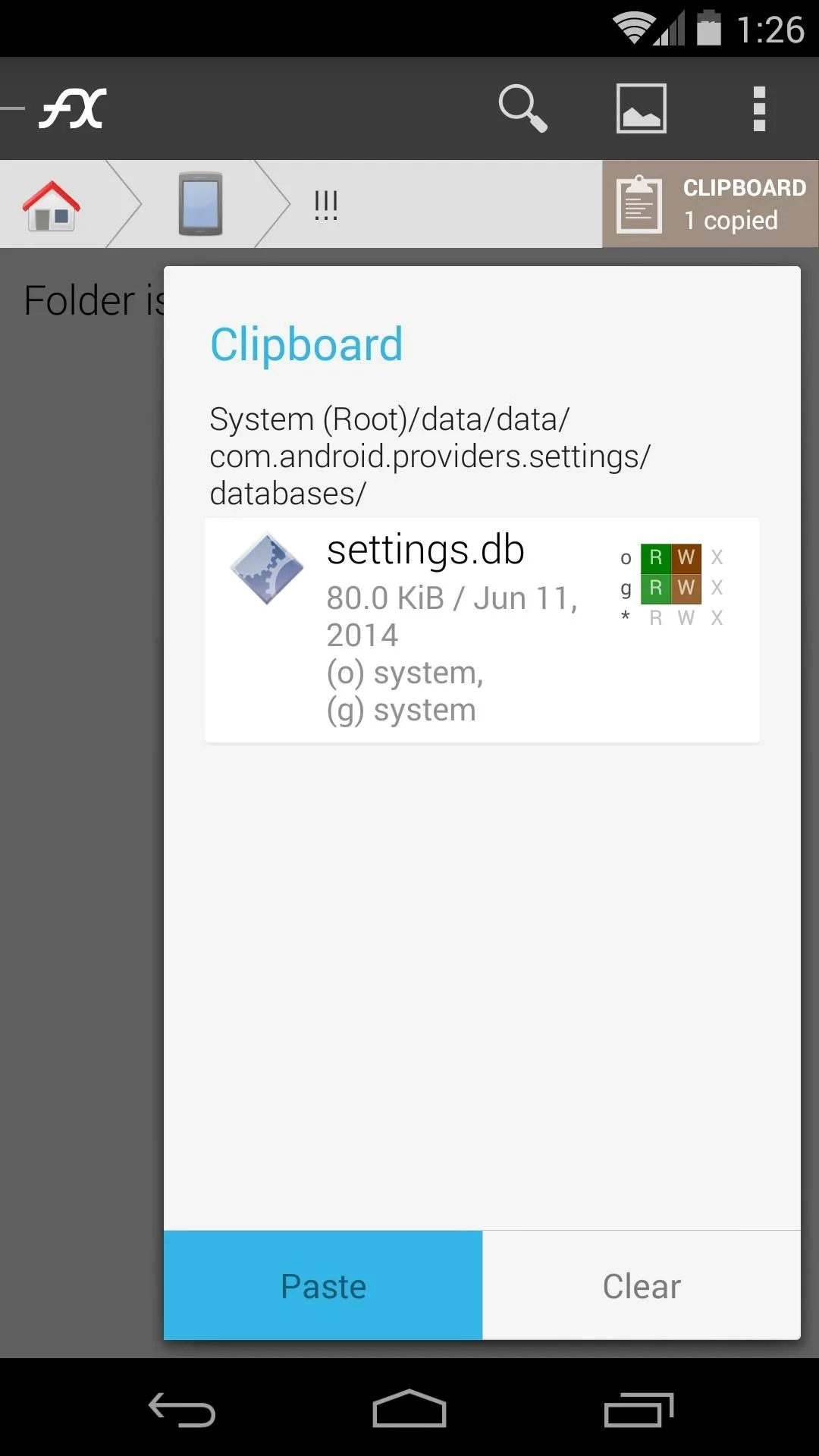Open recent apps from the navigation bar

click(639, 1410)
